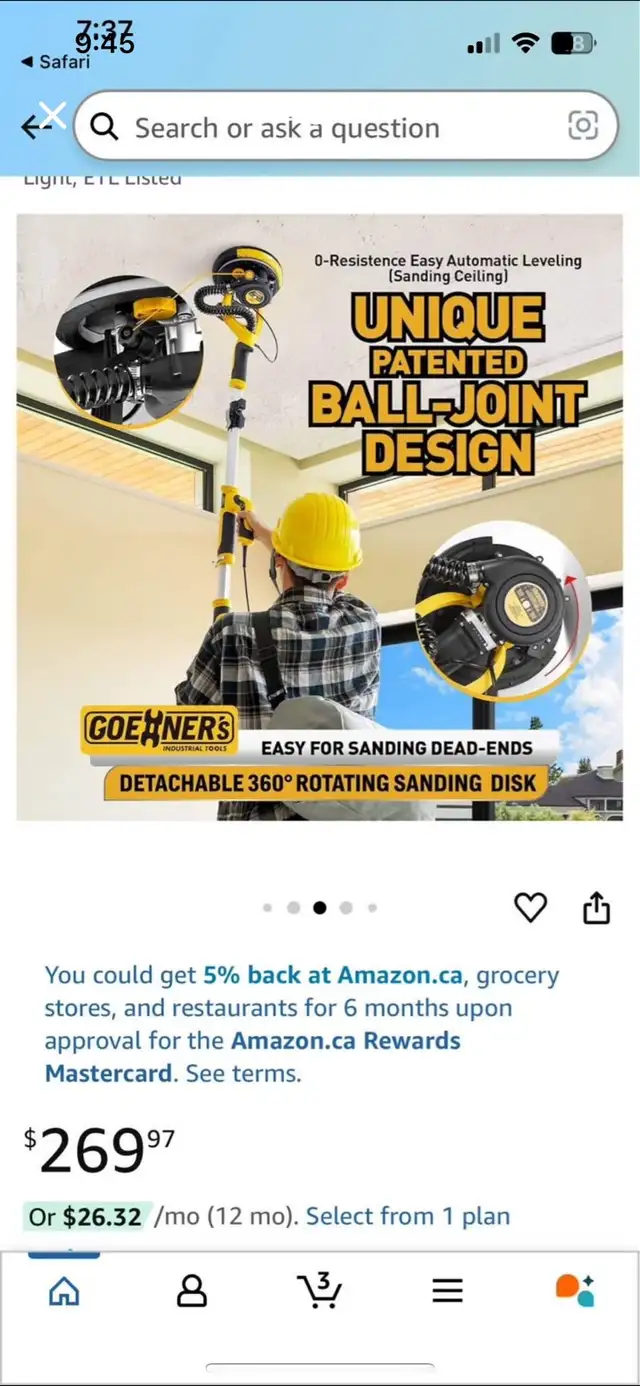
Task: Share this product listing
Action: [x=596, y=907]
